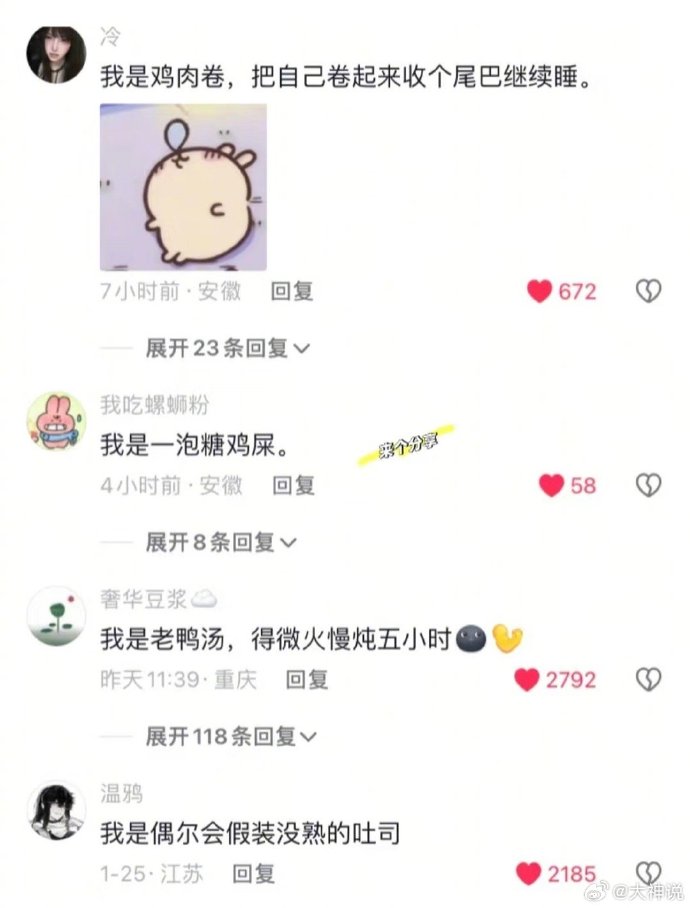This screenshot has width=690, height=908.
Task: Open 我吃螺蛳粉's avatar
Action: [x=55, y=420]
